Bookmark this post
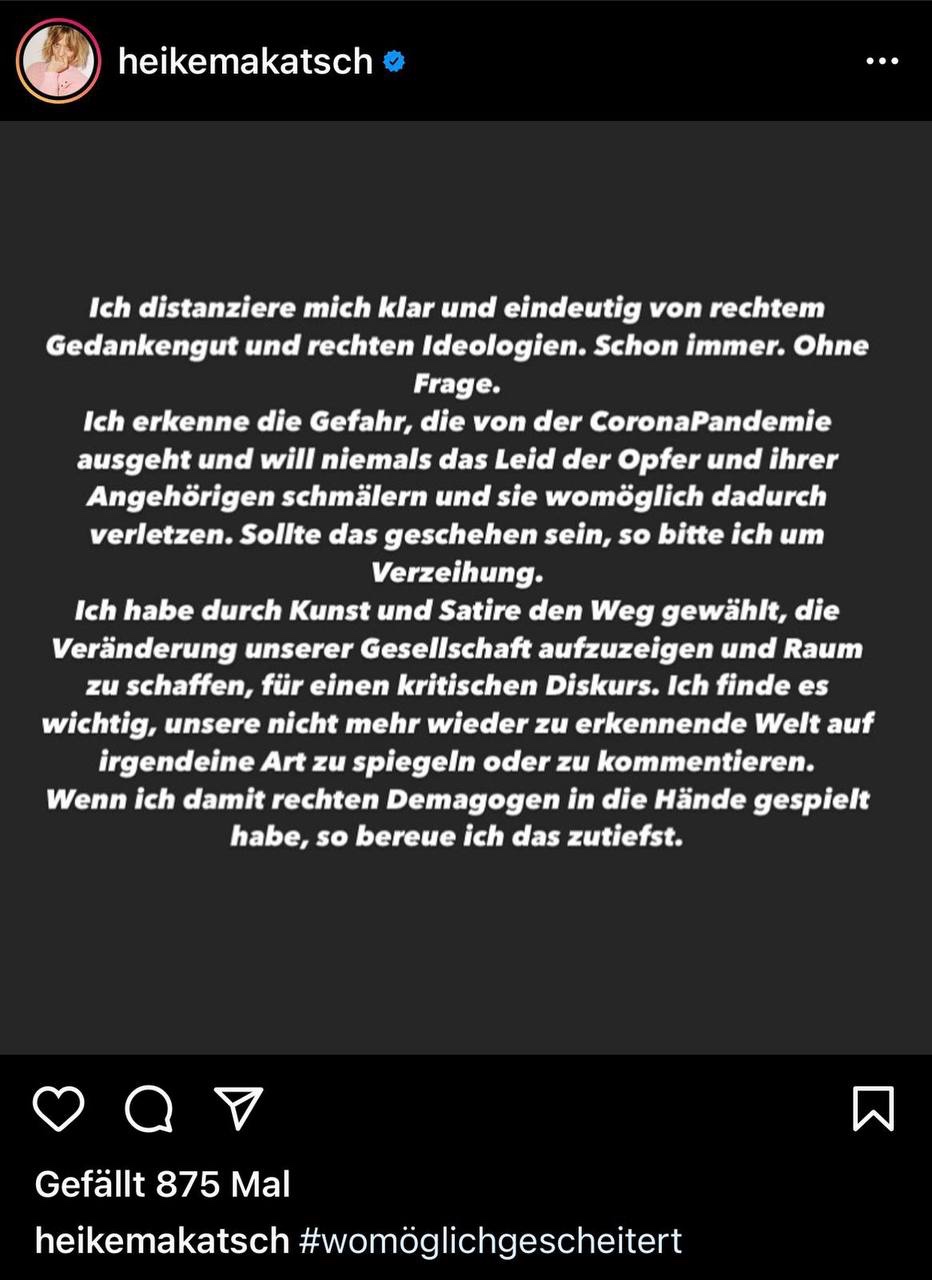The image size is (932, 1280). [x=873, y=1109]
